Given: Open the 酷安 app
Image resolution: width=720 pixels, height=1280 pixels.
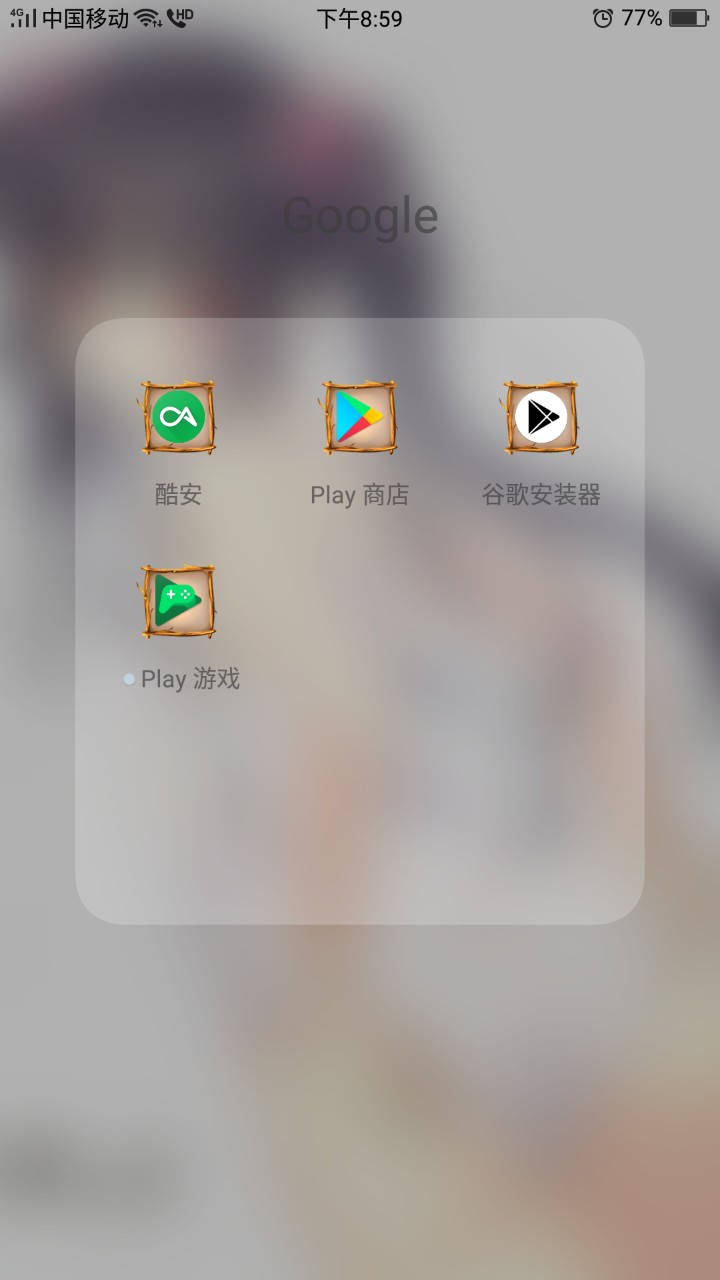Looking at the screenshot, I should [178, 418].
